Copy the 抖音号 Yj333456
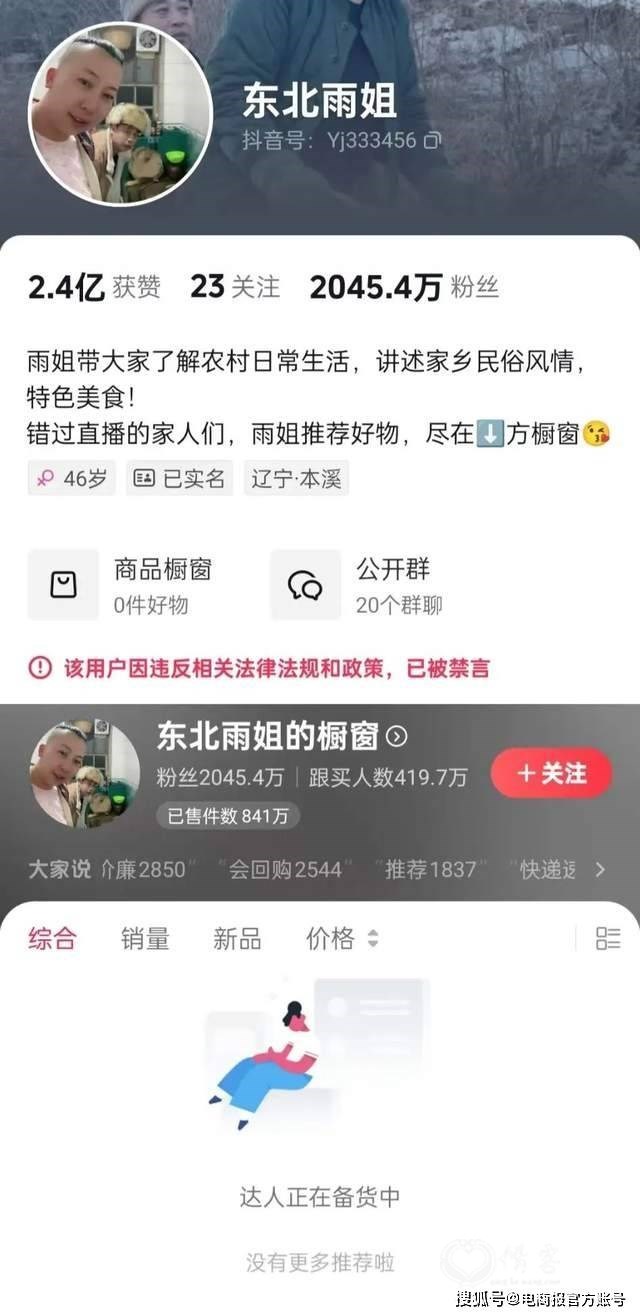Screen dimensions: 640x1316 point(432,141)
